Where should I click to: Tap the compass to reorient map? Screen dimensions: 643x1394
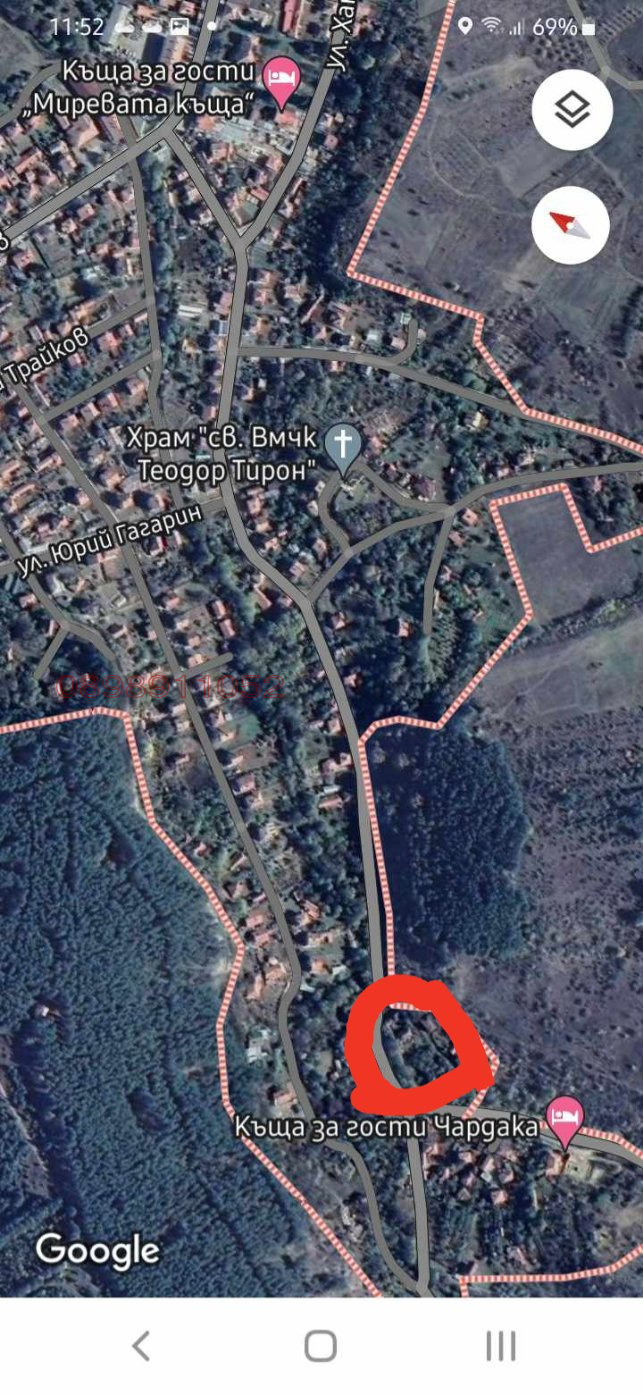[x=571, y=224]
